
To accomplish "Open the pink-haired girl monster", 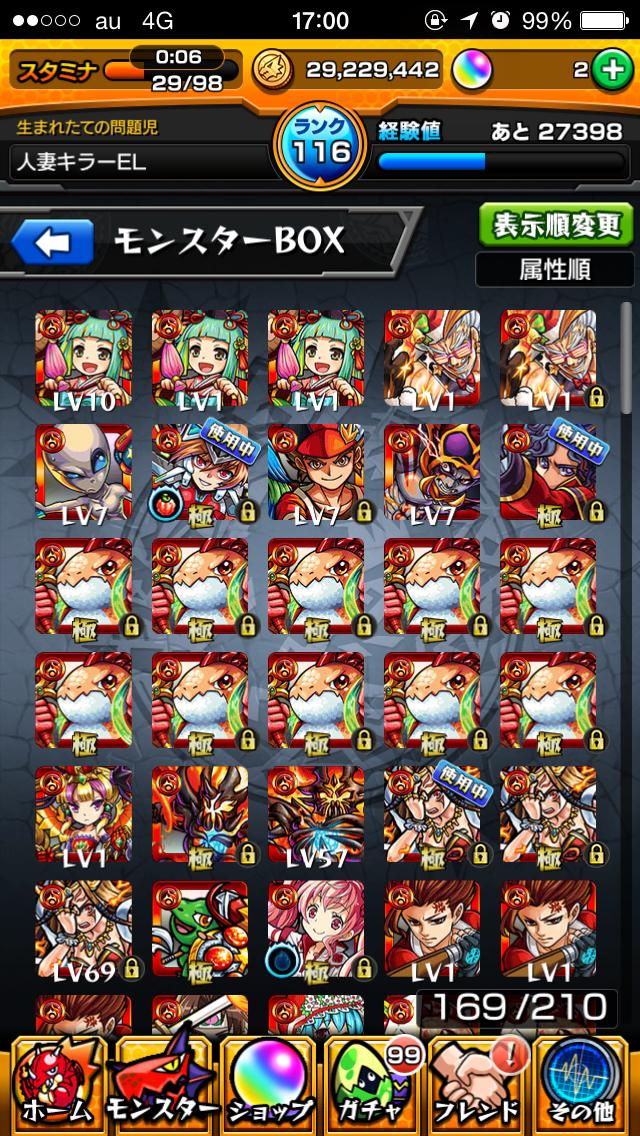I will (x=315, y=931).
